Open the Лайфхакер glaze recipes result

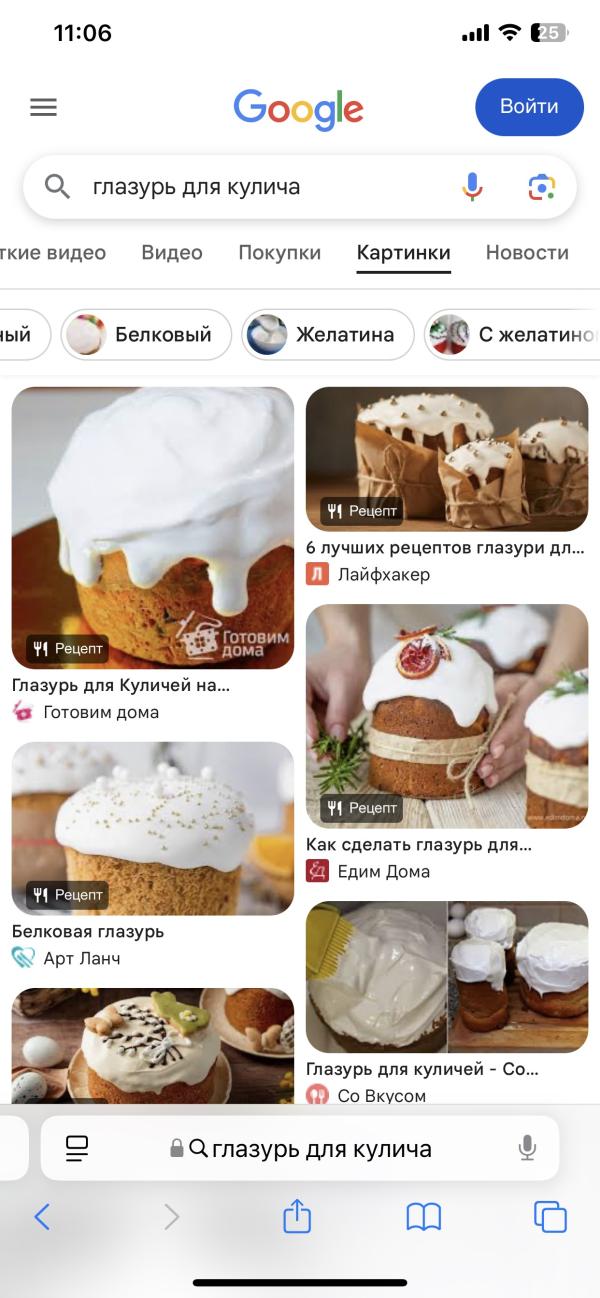(447, 459)
